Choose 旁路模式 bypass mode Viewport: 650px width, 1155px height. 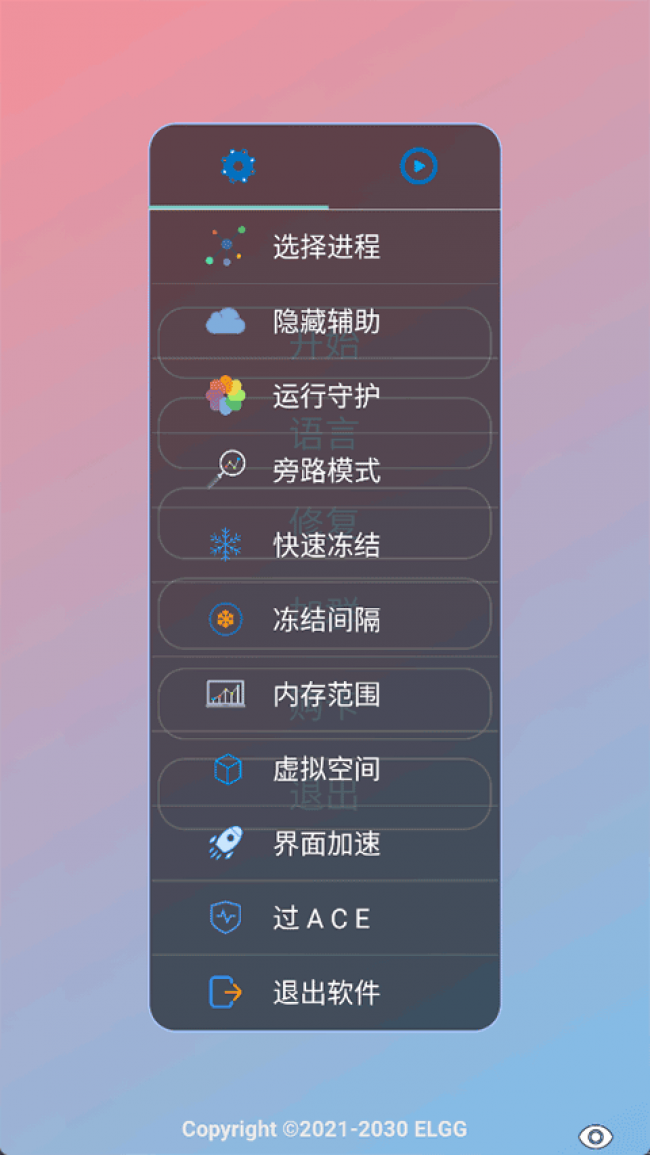click(x=325, y=470)
